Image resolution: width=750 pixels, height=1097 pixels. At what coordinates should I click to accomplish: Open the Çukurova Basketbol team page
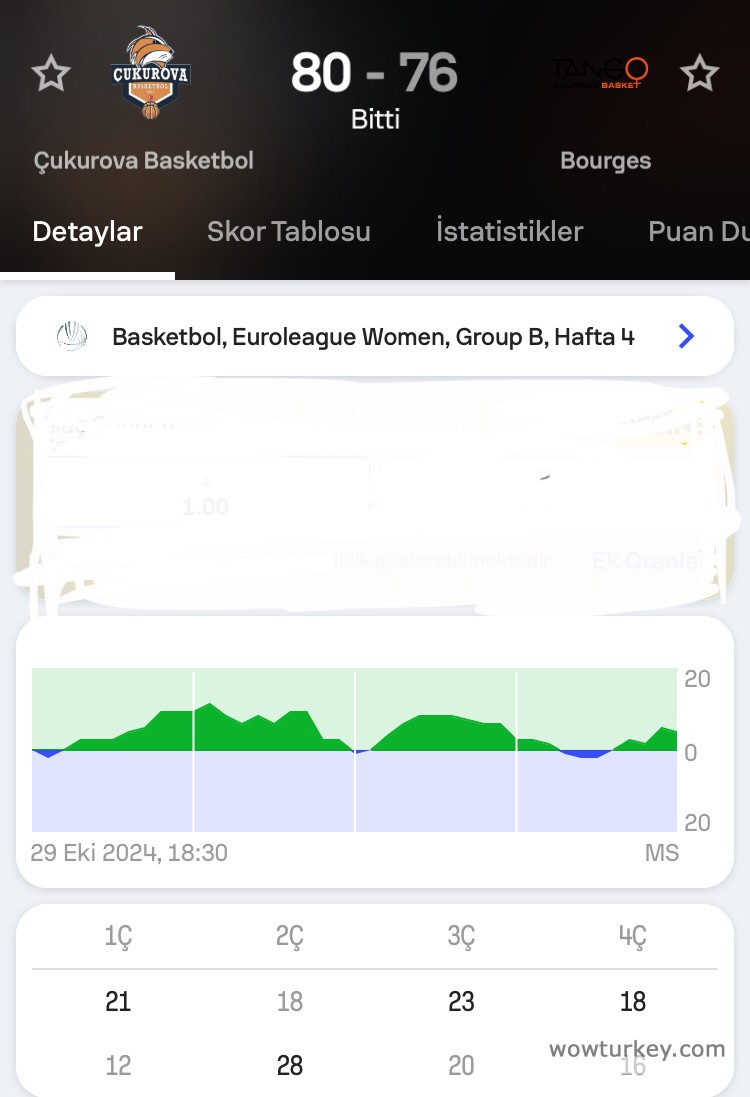[x=150, y=75]
